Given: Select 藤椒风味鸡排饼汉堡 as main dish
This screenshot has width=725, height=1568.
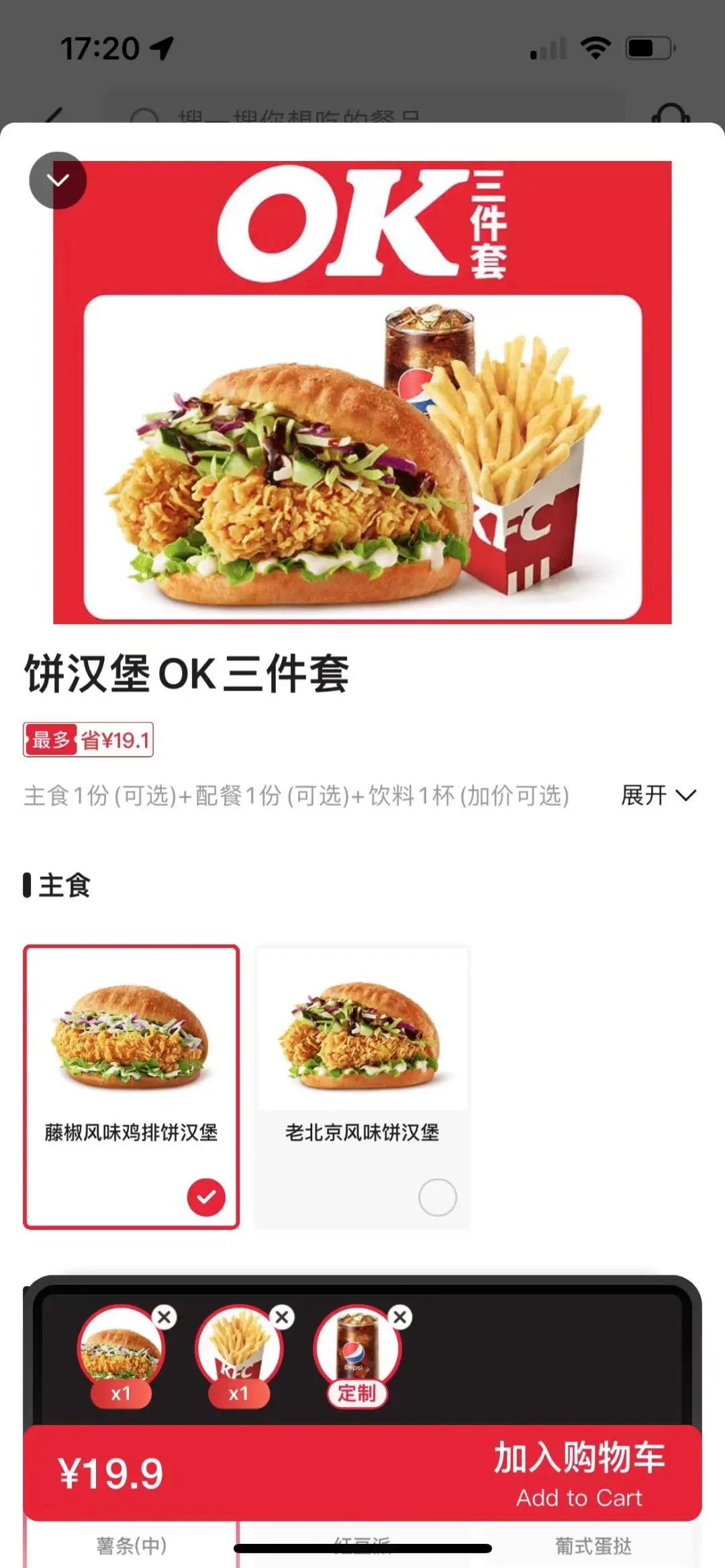Looking at the screenshot, I should (x=131, y=1086).
